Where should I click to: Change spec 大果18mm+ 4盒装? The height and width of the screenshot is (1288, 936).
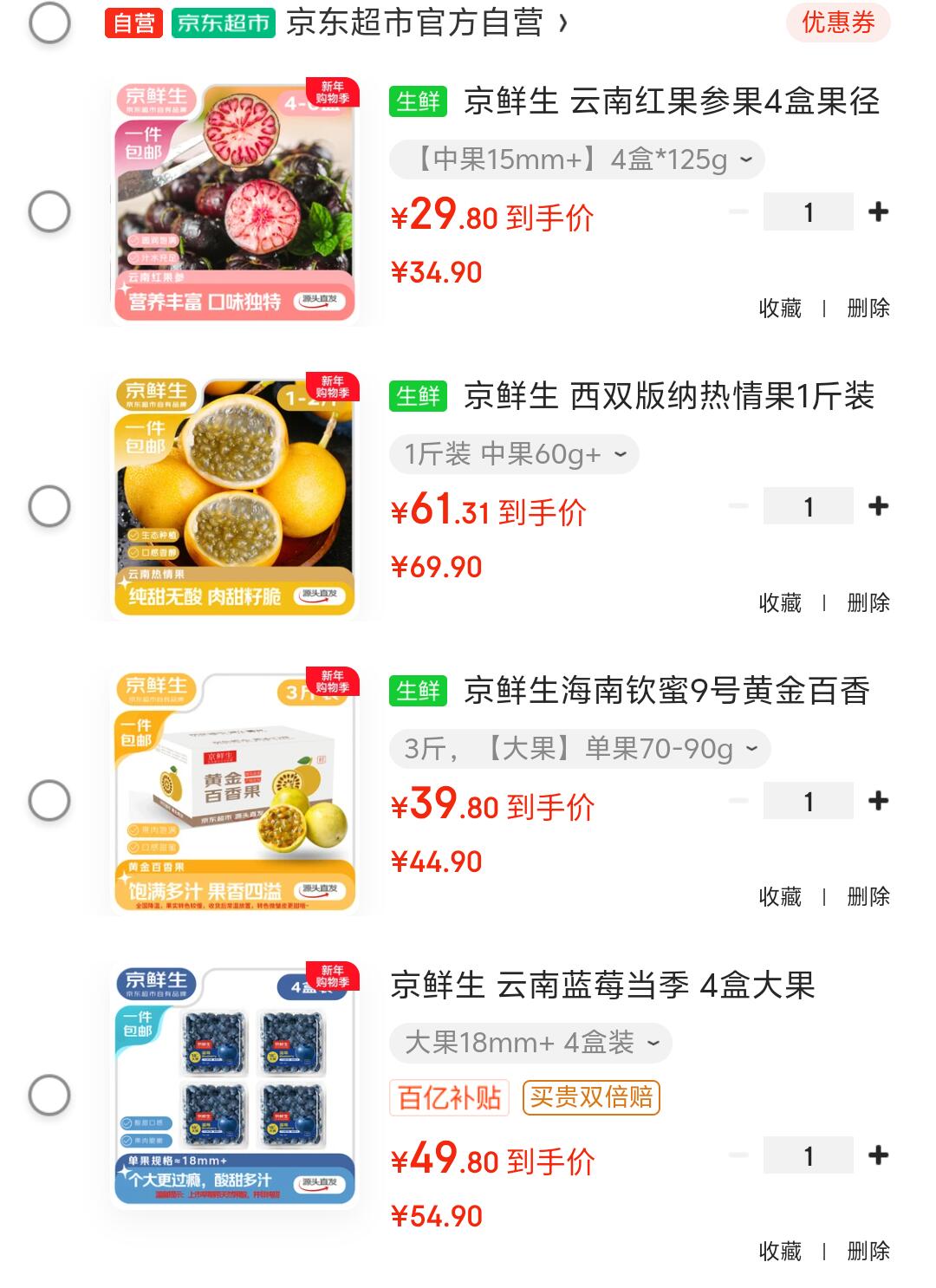pos(530,1043)
